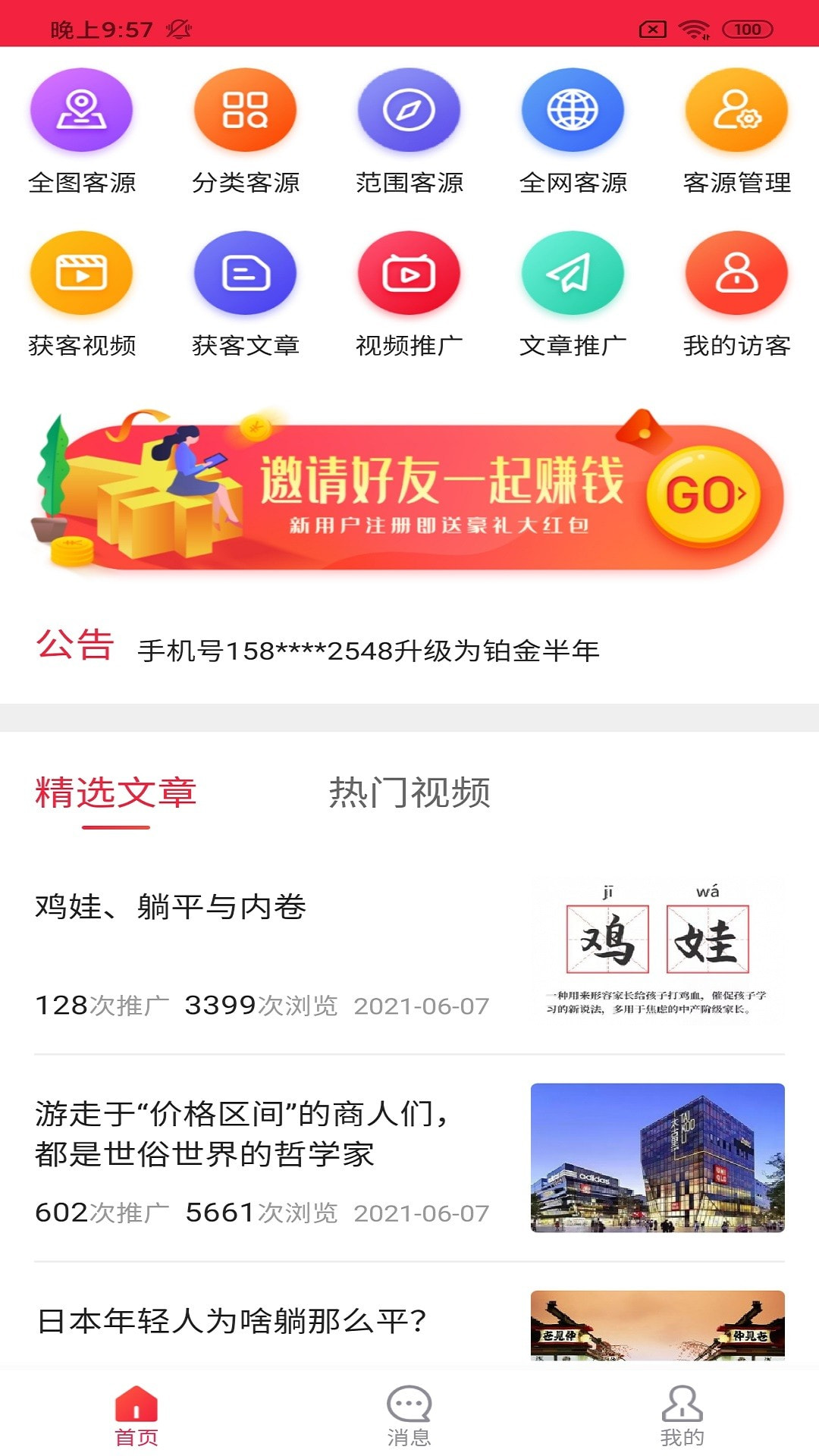
Task: Open 我的访客 visitors
Action: pyautogui.click(x=736, y=293)
